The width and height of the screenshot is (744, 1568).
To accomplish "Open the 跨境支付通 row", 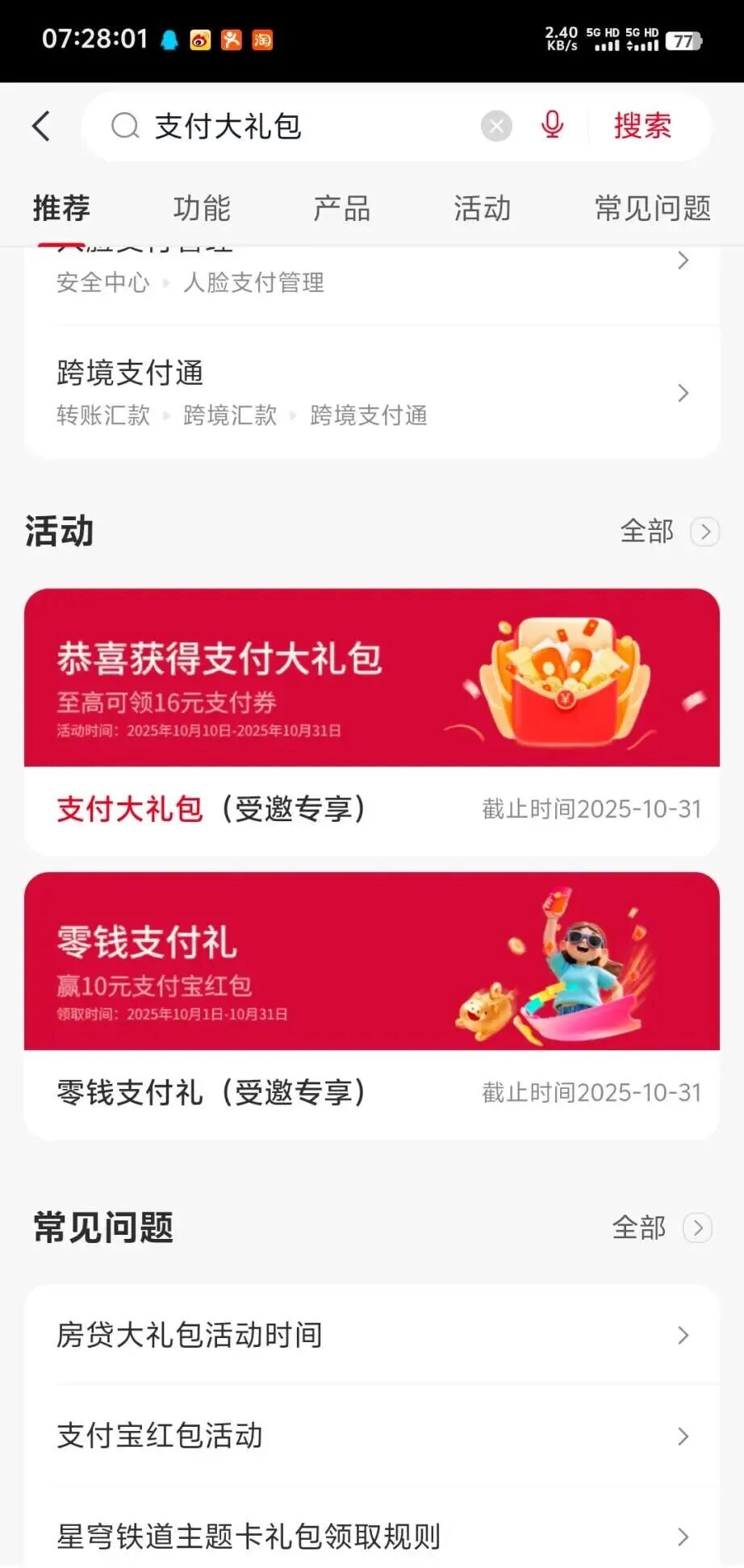I will click(x=371, y=393).
